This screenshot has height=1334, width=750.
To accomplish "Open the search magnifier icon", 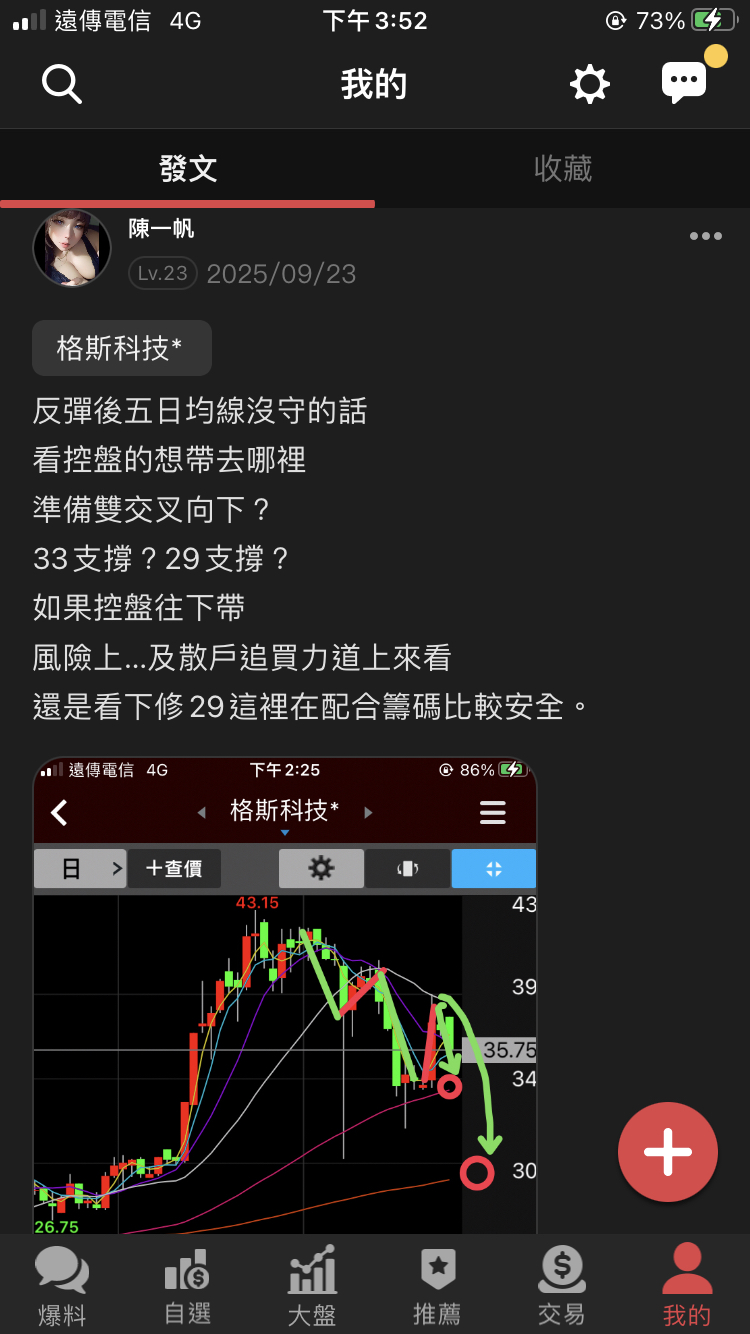I will coord(61,84).
